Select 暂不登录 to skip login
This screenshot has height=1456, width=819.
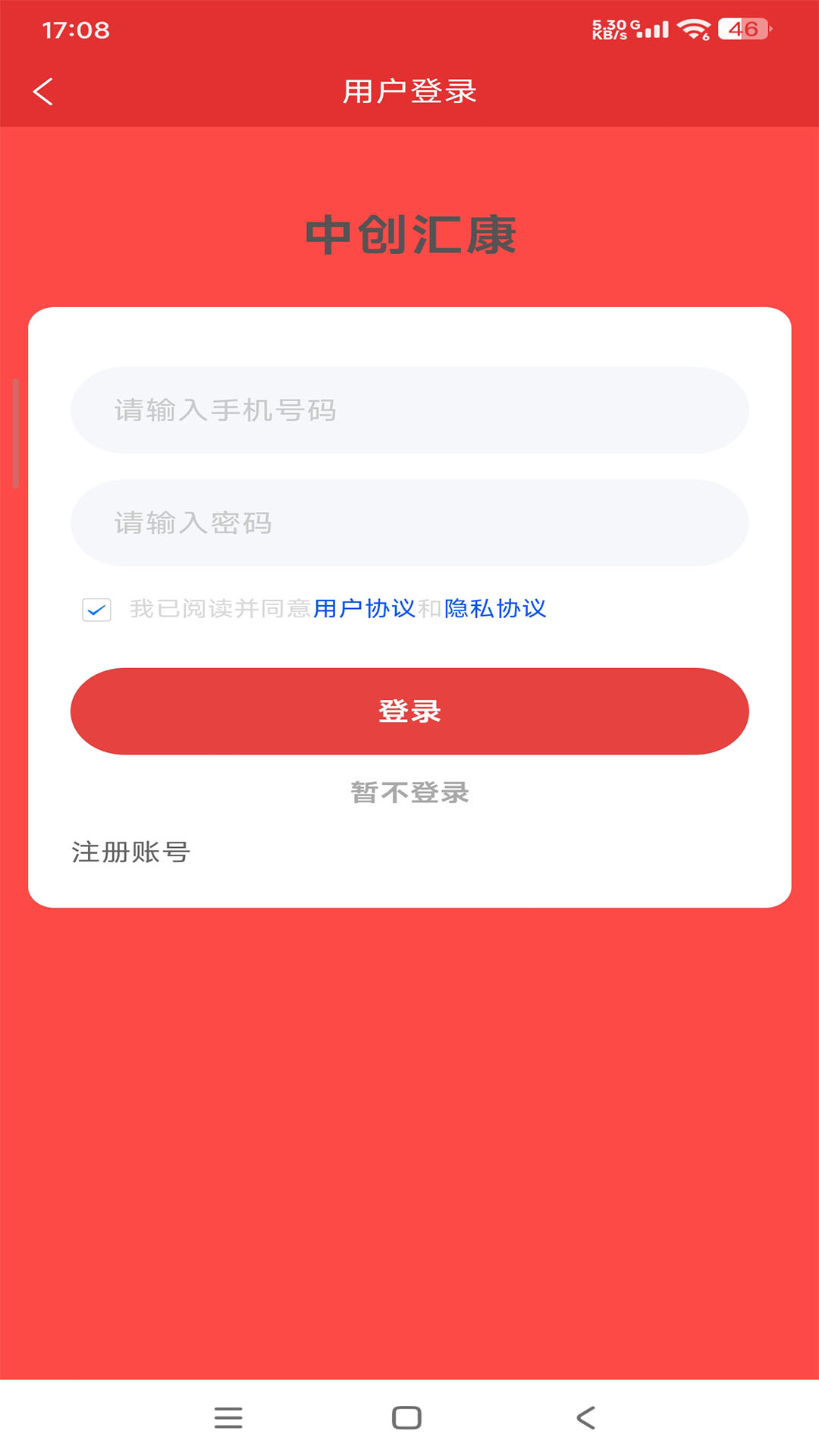click(x=409, y=793)
